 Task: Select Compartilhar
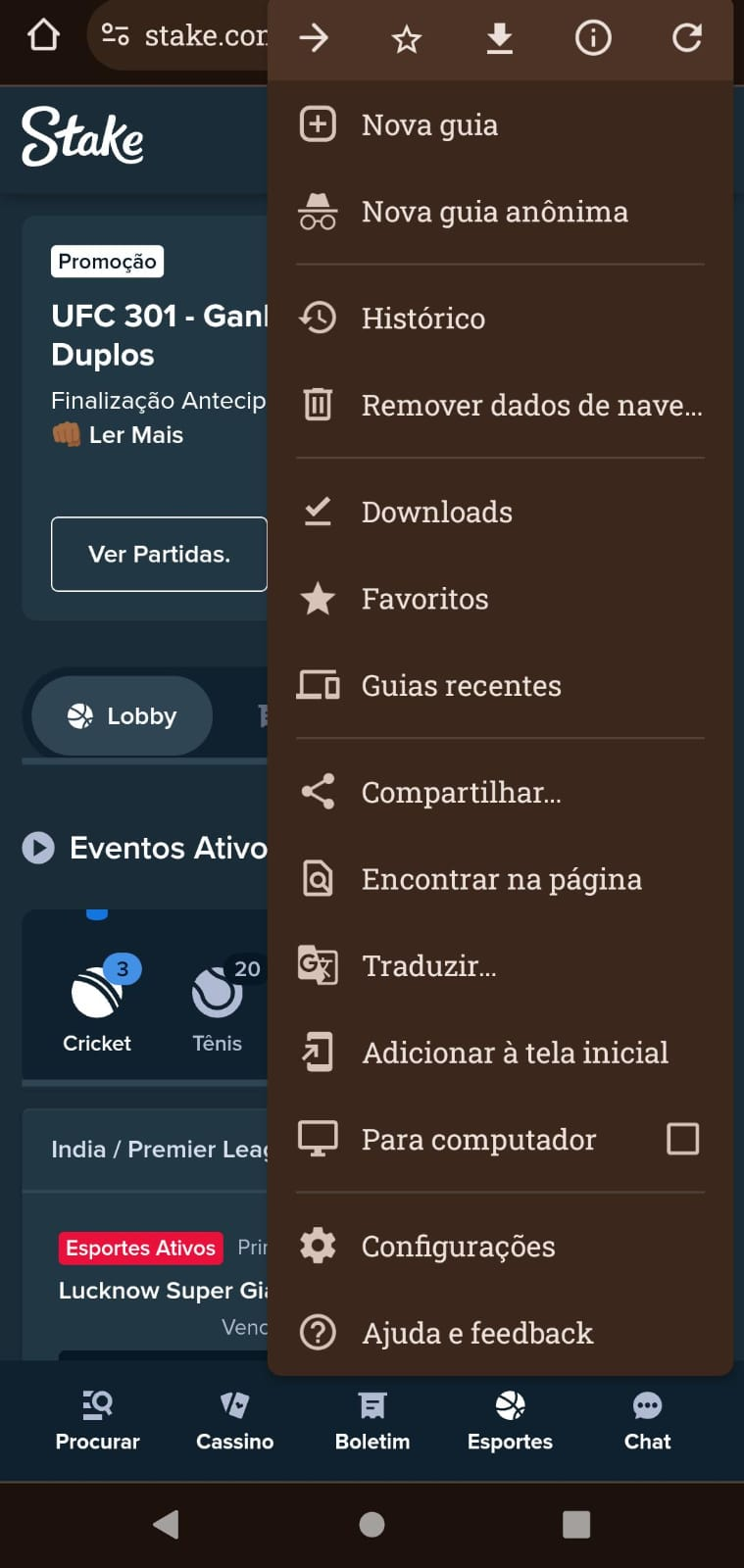(x=500, y=792)
